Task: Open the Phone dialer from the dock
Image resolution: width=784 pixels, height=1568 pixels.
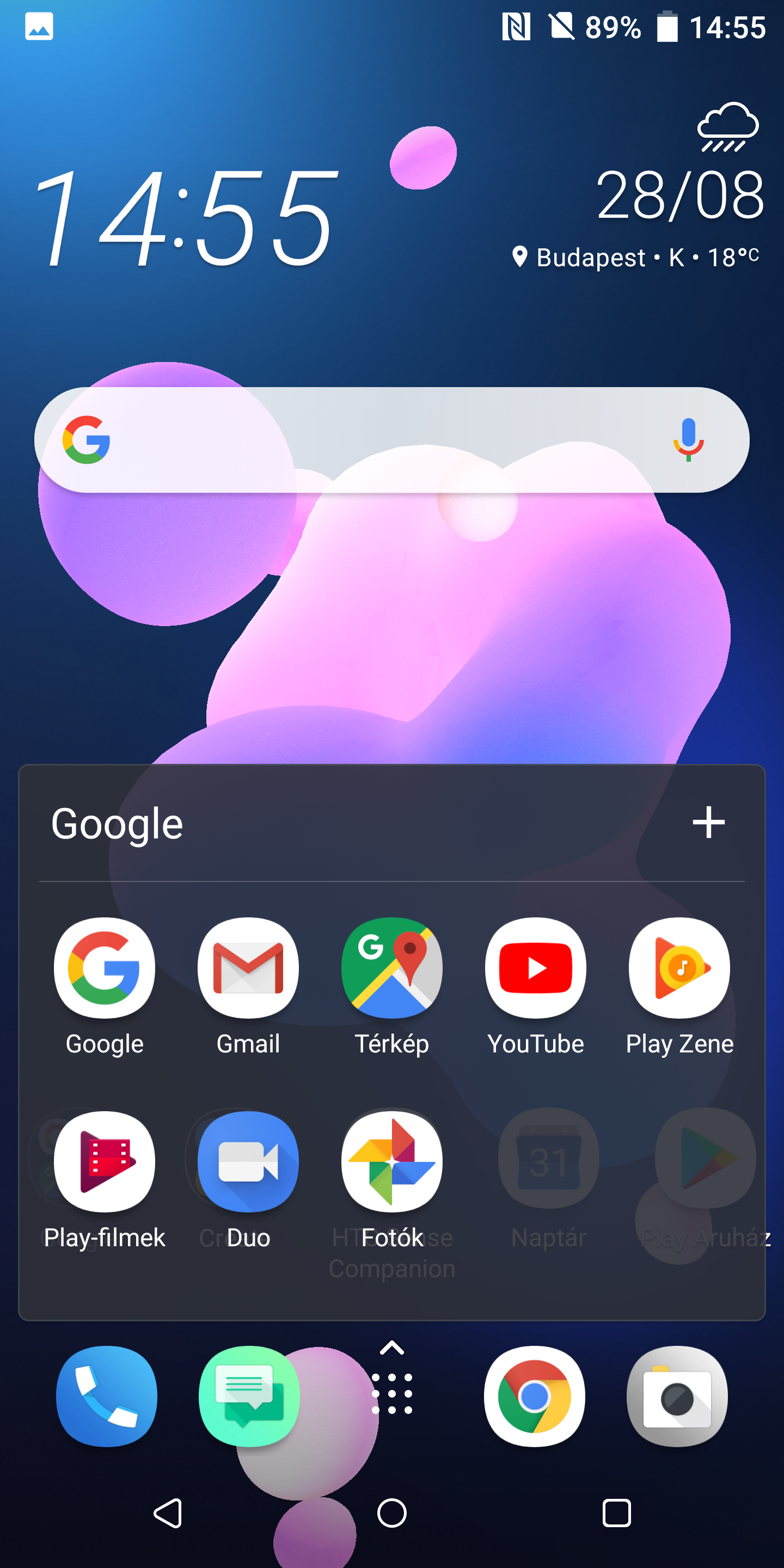Action: 107,1396
